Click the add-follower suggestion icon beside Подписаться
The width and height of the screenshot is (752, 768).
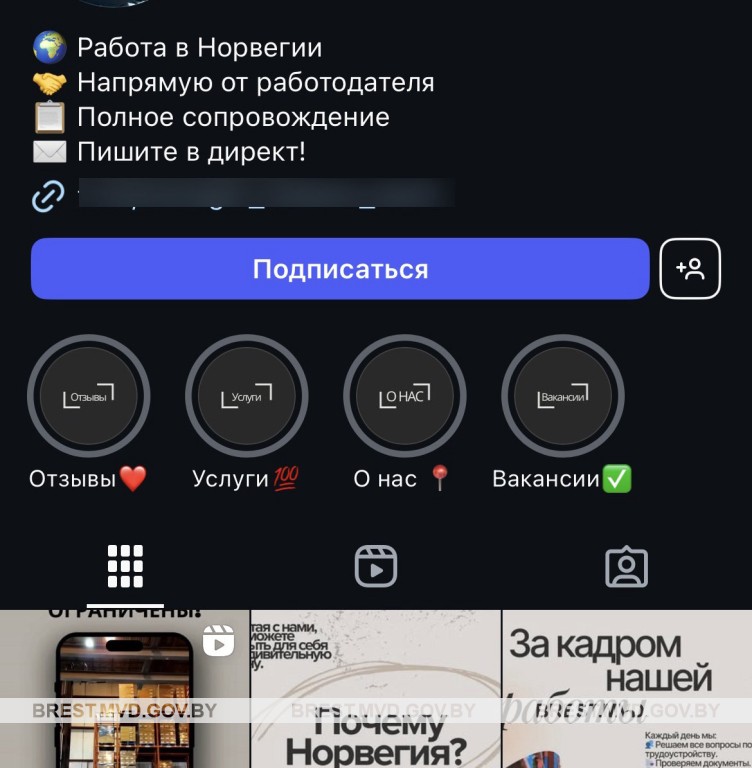(691, 268)
